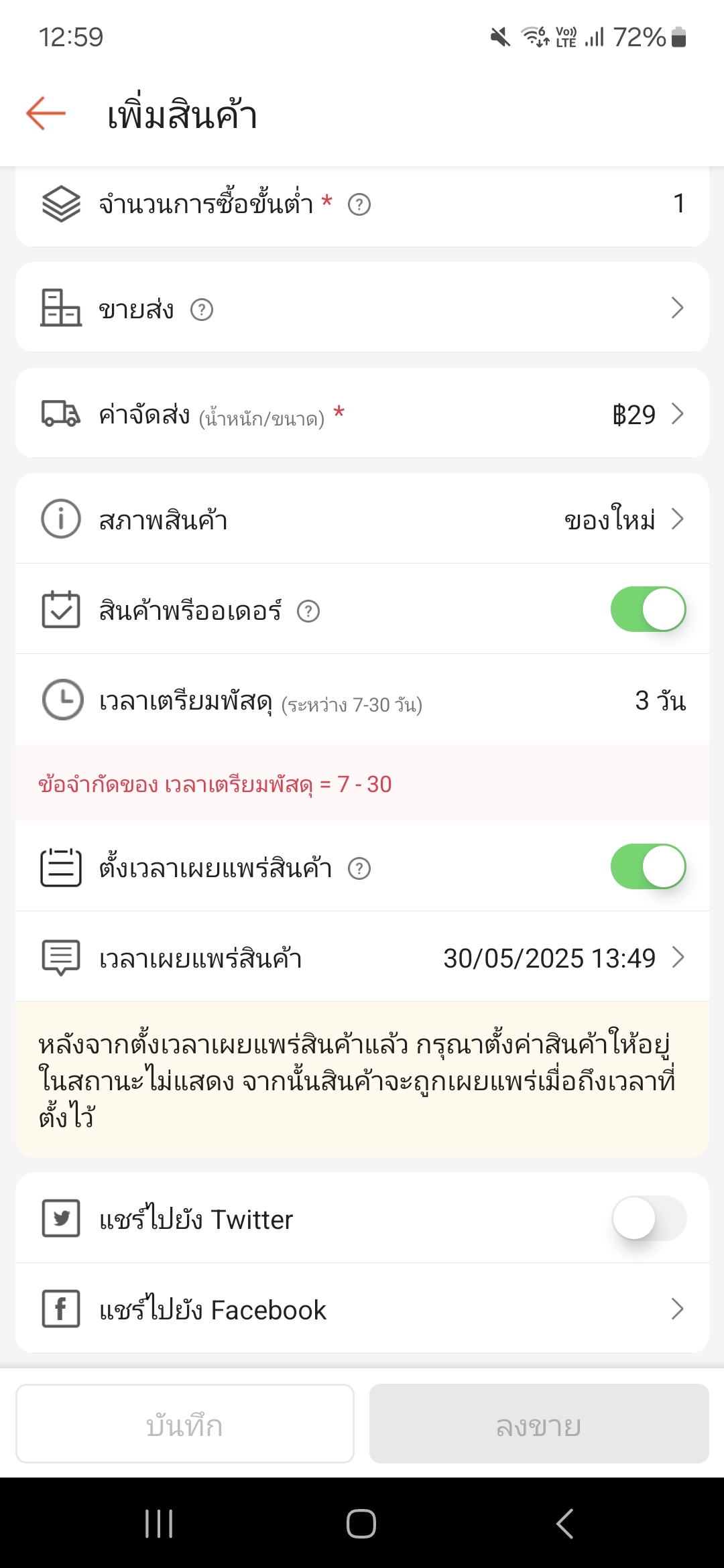Image resolution: width=724 pixels, height=1568 pixels.
Task: Enable แชร์ไปยัง Twitter switch
Action: click(x=649, y=1218)
